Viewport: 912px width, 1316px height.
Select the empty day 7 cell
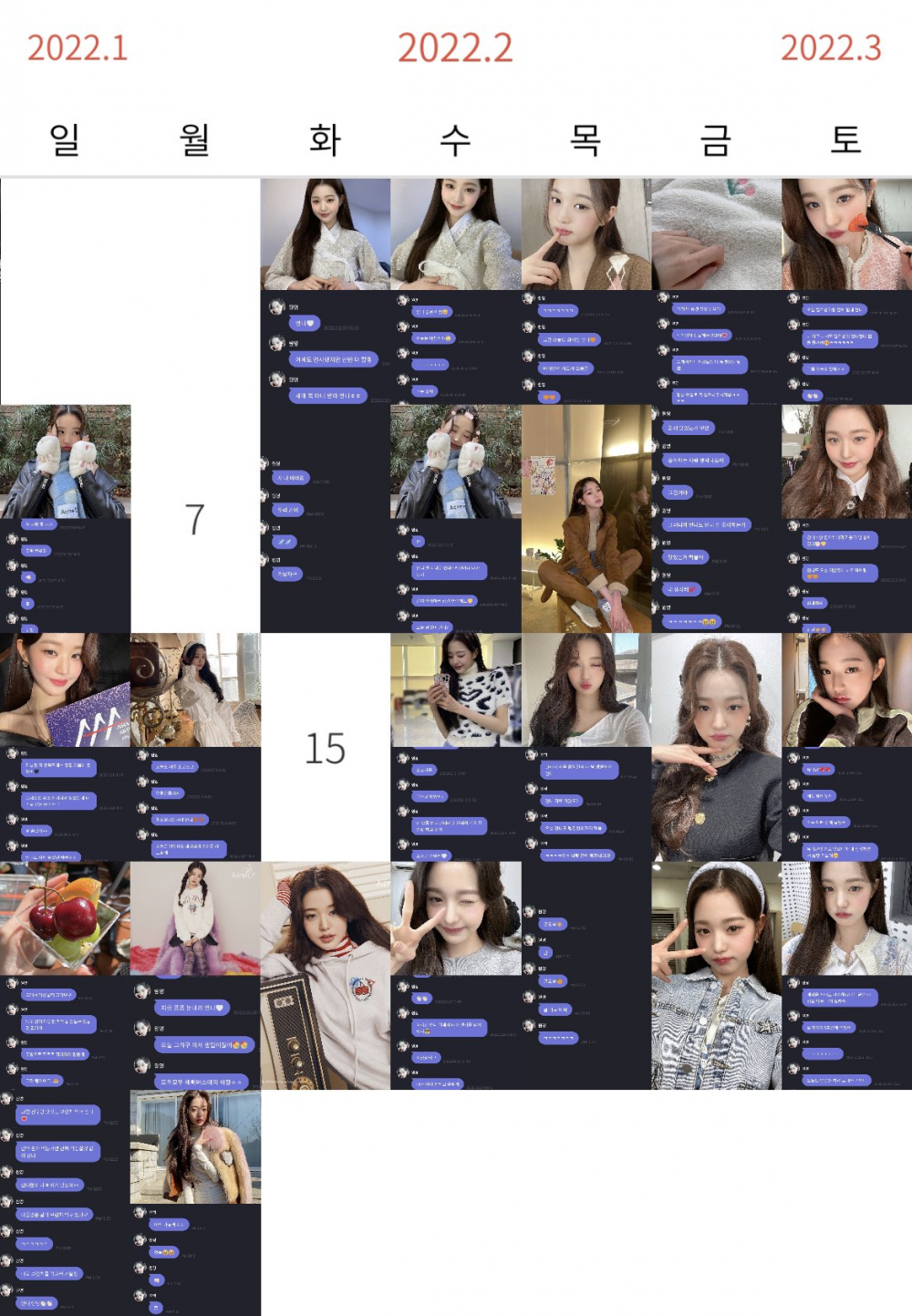pos(195,519)
